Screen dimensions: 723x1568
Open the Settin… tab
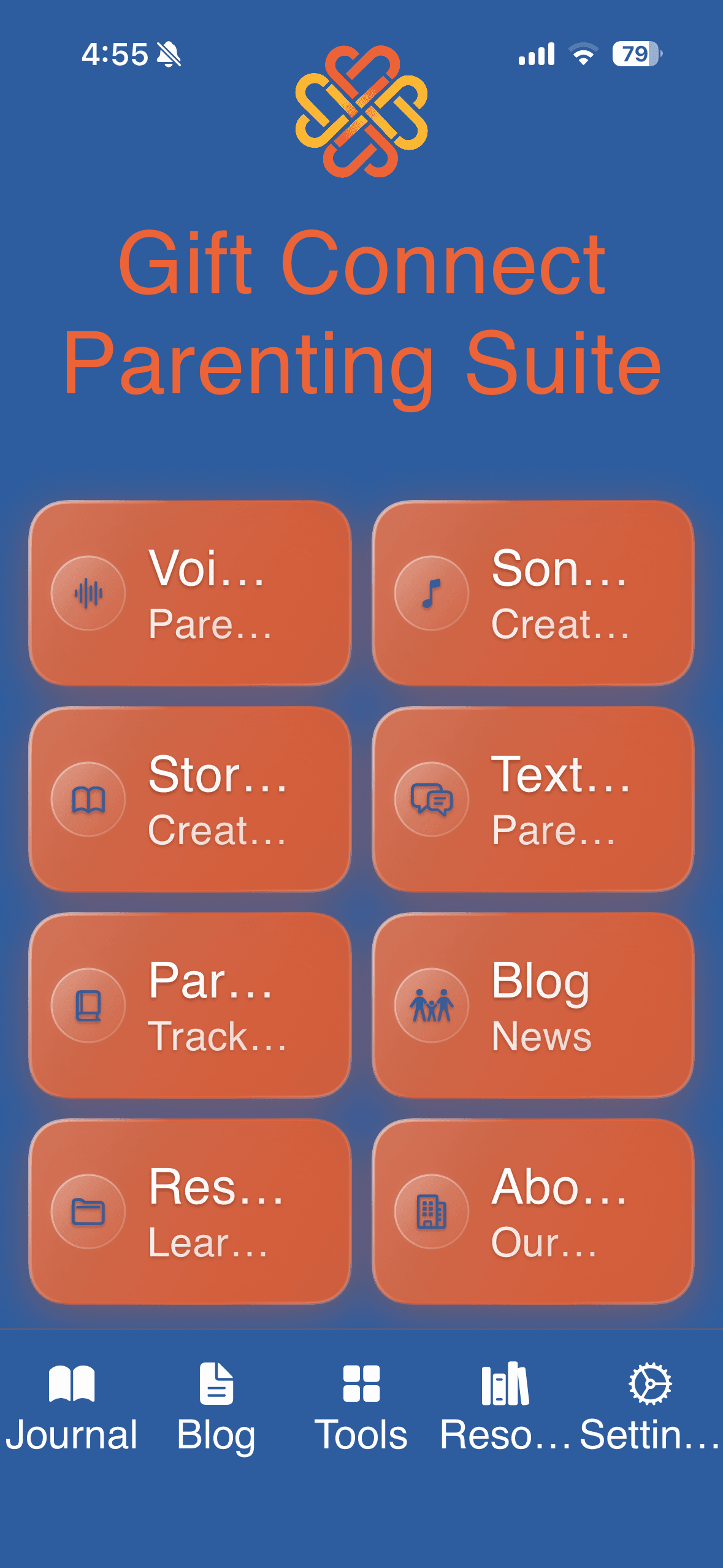[650, 1408]
